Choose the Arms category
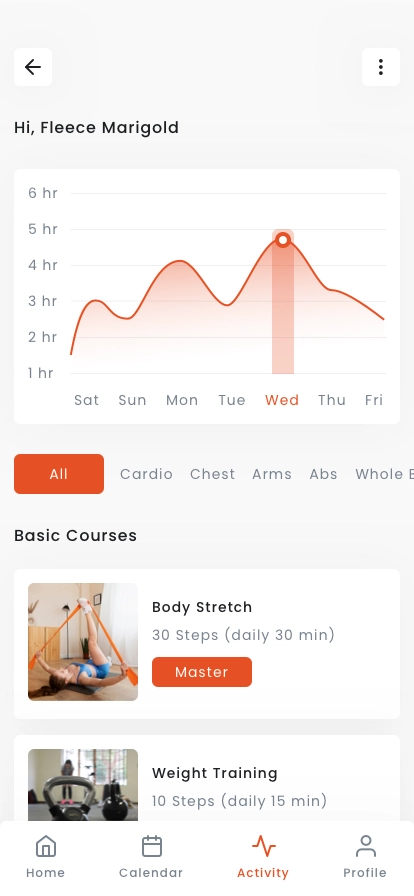This screenshot has width=414, height=896. click(272, 474)
